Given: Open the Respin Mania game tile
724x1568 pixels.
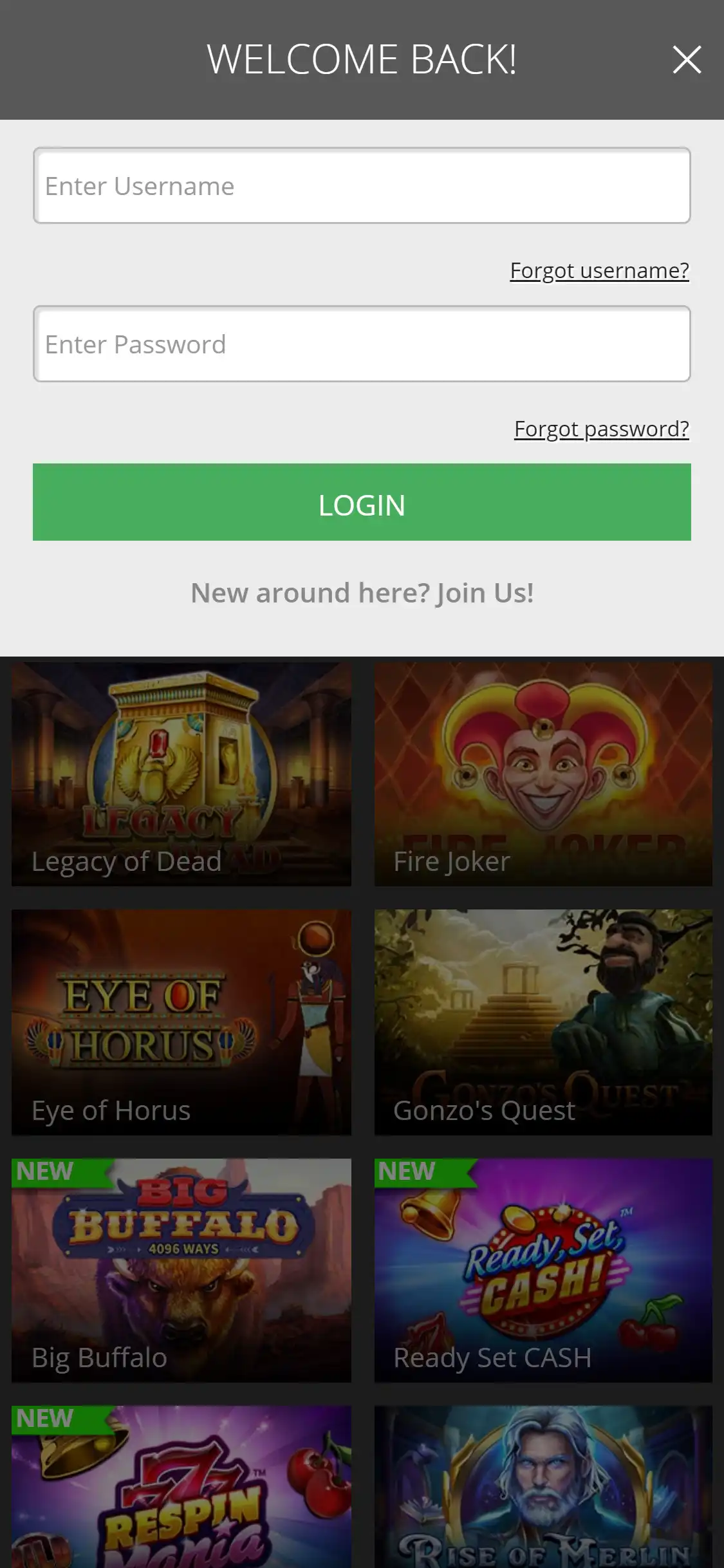Looking at the screenshot, I should [x=181, y=1487].
